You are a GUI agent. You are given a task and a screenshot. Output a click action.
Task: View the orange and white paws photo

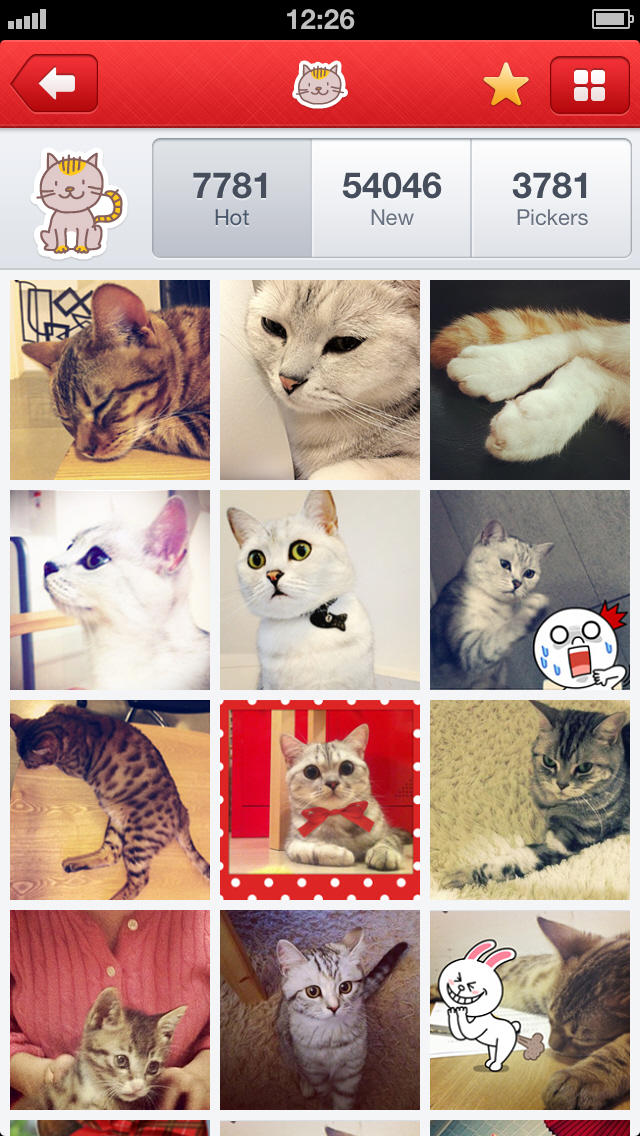click(x=530, y=380)
